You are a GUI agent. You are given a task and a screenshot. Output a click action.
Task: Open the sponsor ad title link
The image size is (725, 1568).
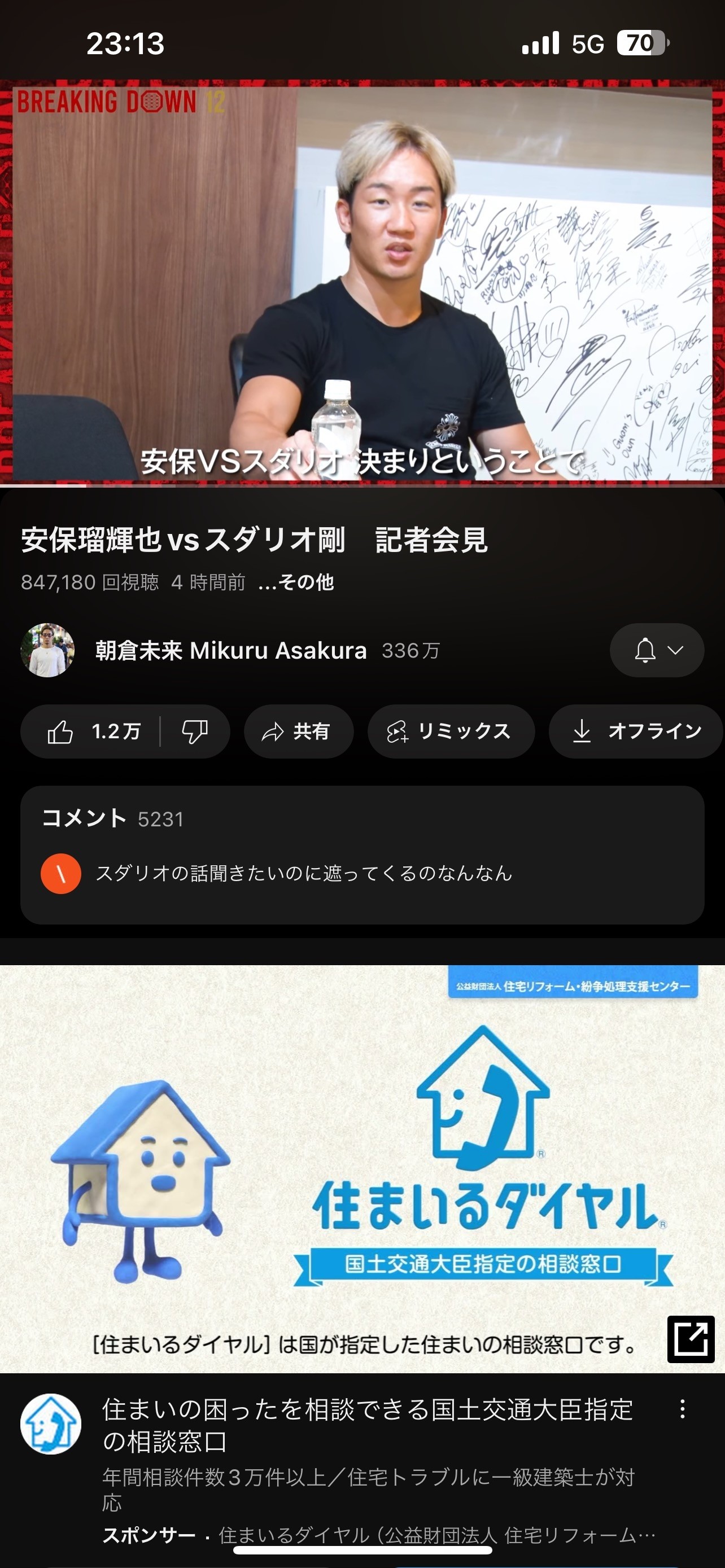(368, 1424)
